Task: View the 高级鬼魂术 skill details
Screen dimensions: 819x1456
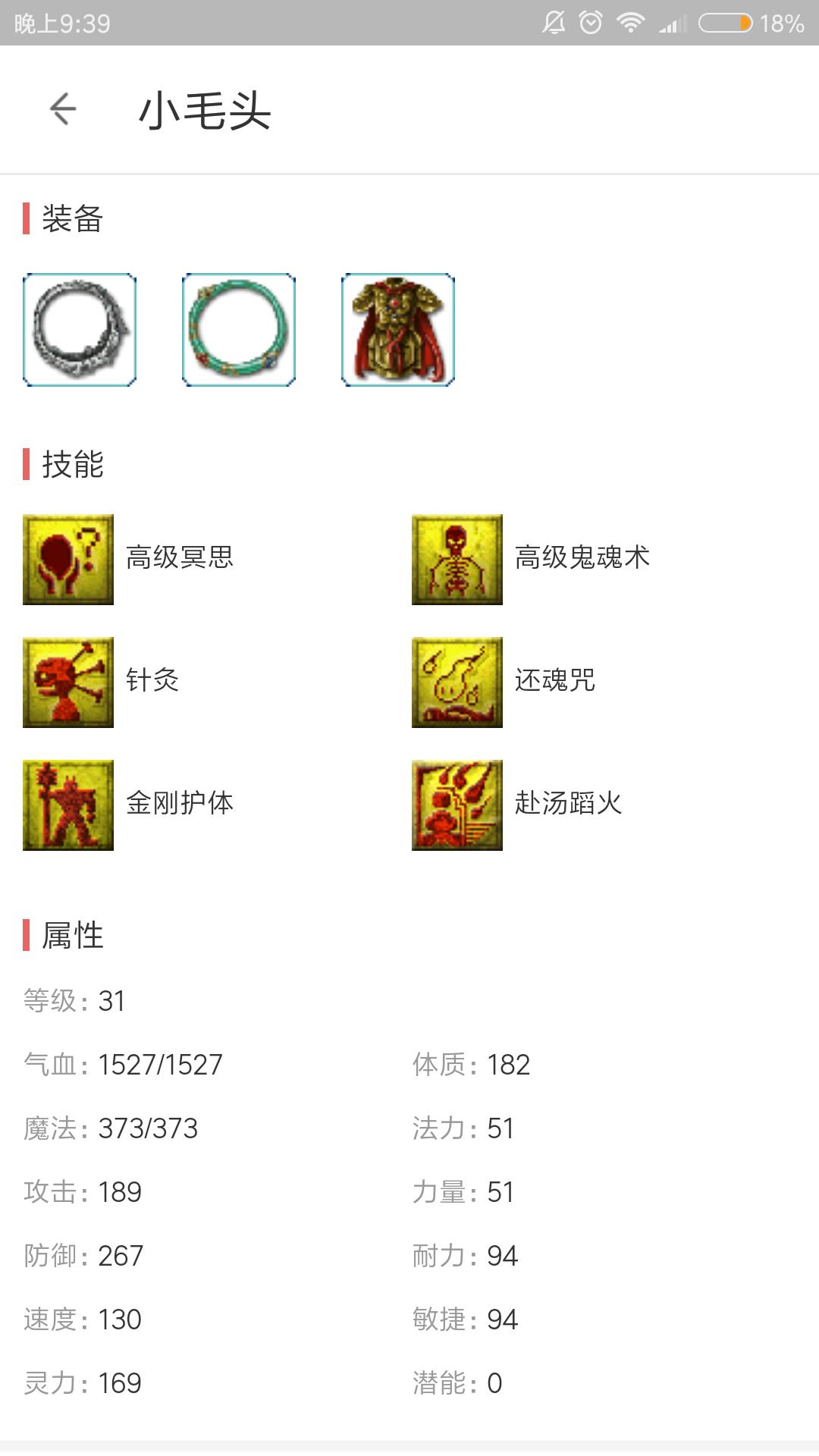Action: [531, 560]
